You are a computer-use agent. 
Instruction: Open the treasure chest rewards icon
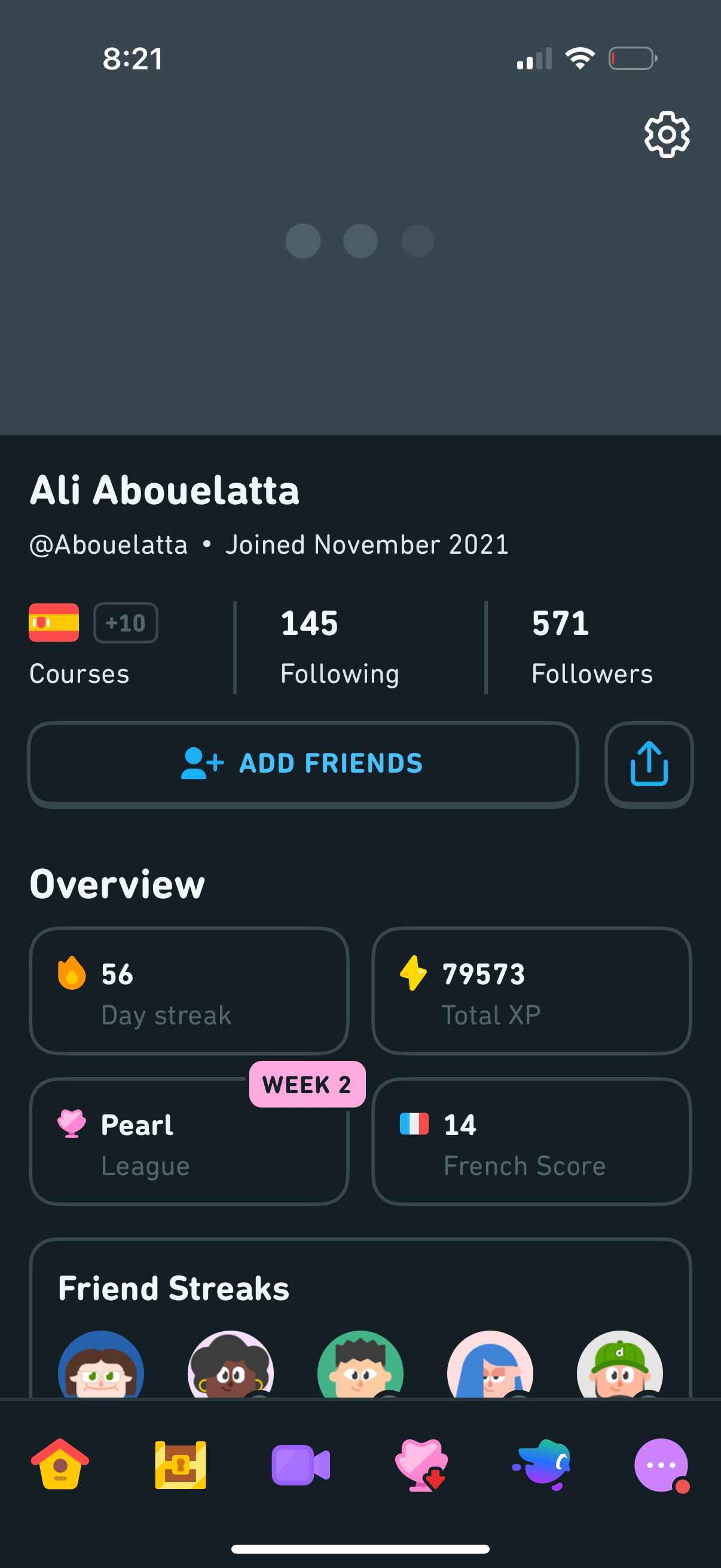pos(180,1465)
